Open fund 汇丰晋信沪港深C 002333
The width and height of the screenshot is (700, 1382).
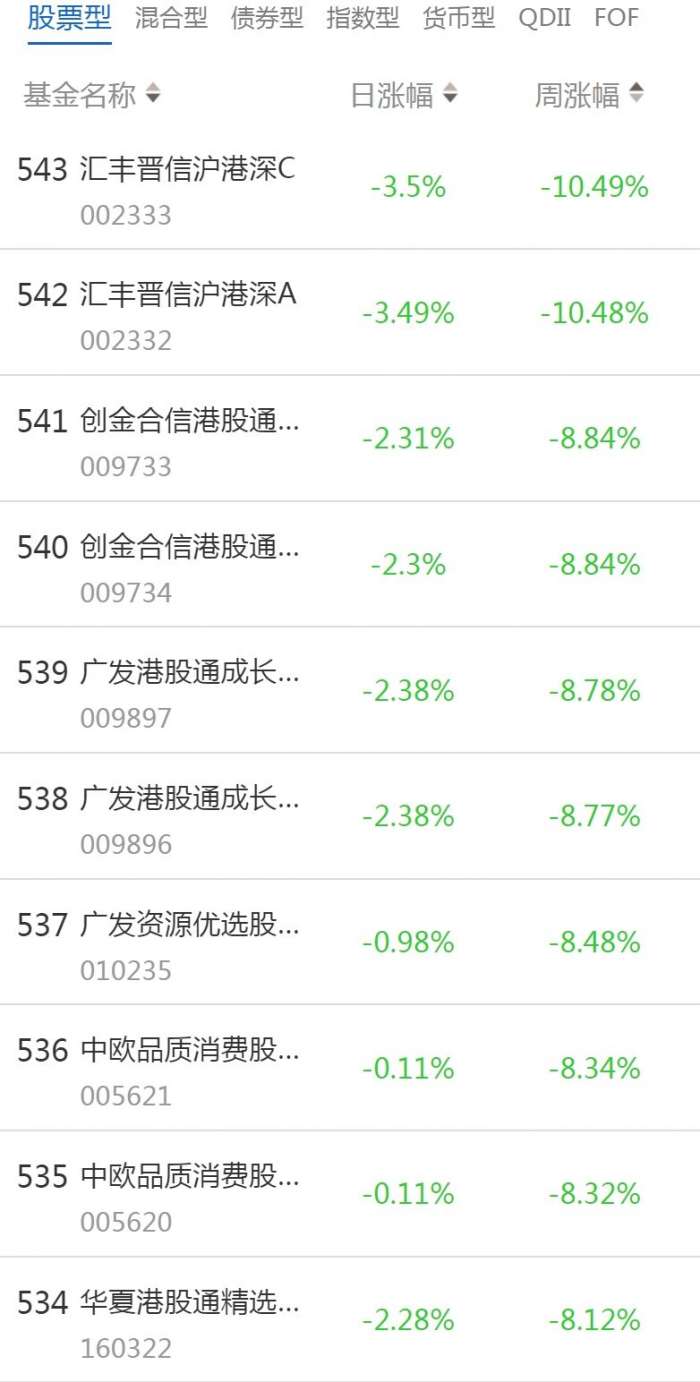(188, 187)
